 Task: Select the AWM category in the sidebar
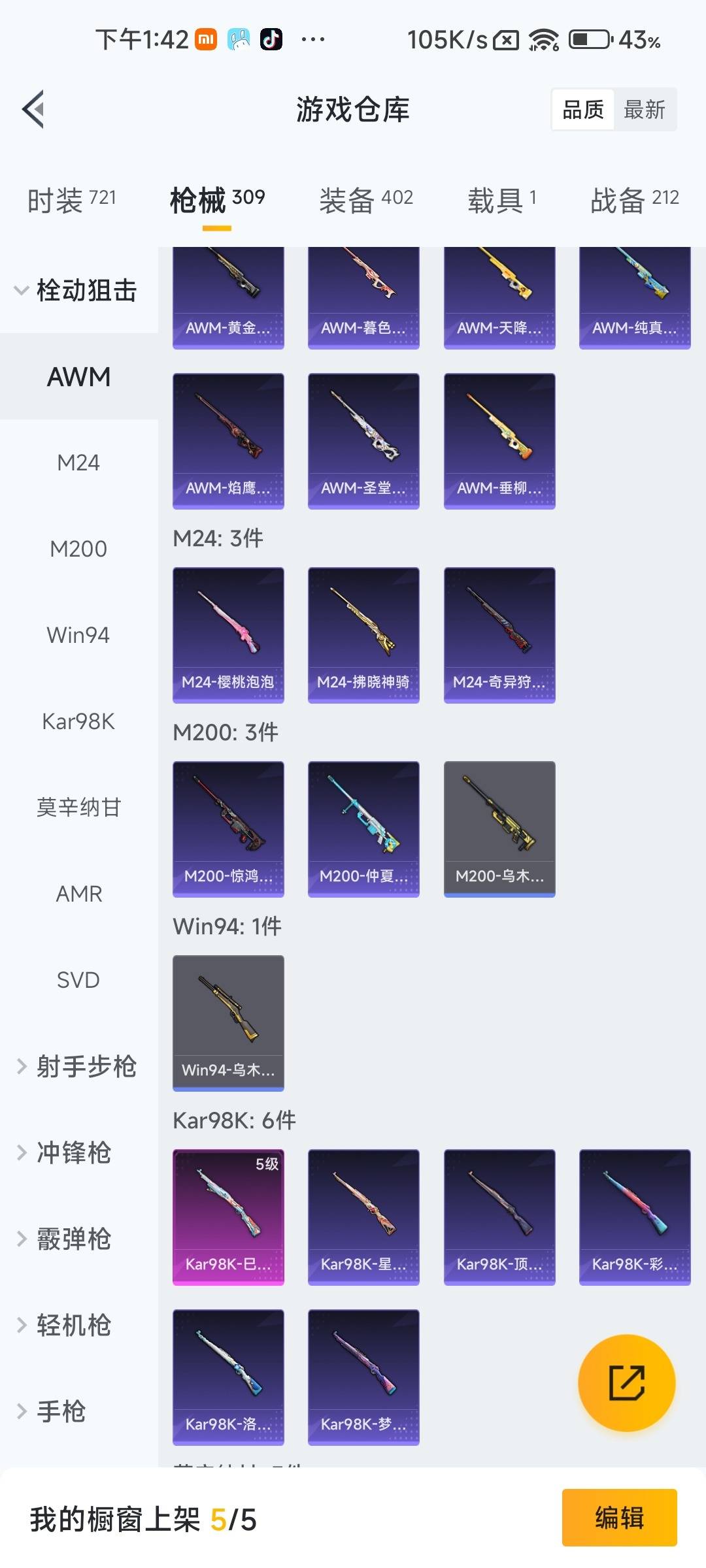click(x=78, y=376)
